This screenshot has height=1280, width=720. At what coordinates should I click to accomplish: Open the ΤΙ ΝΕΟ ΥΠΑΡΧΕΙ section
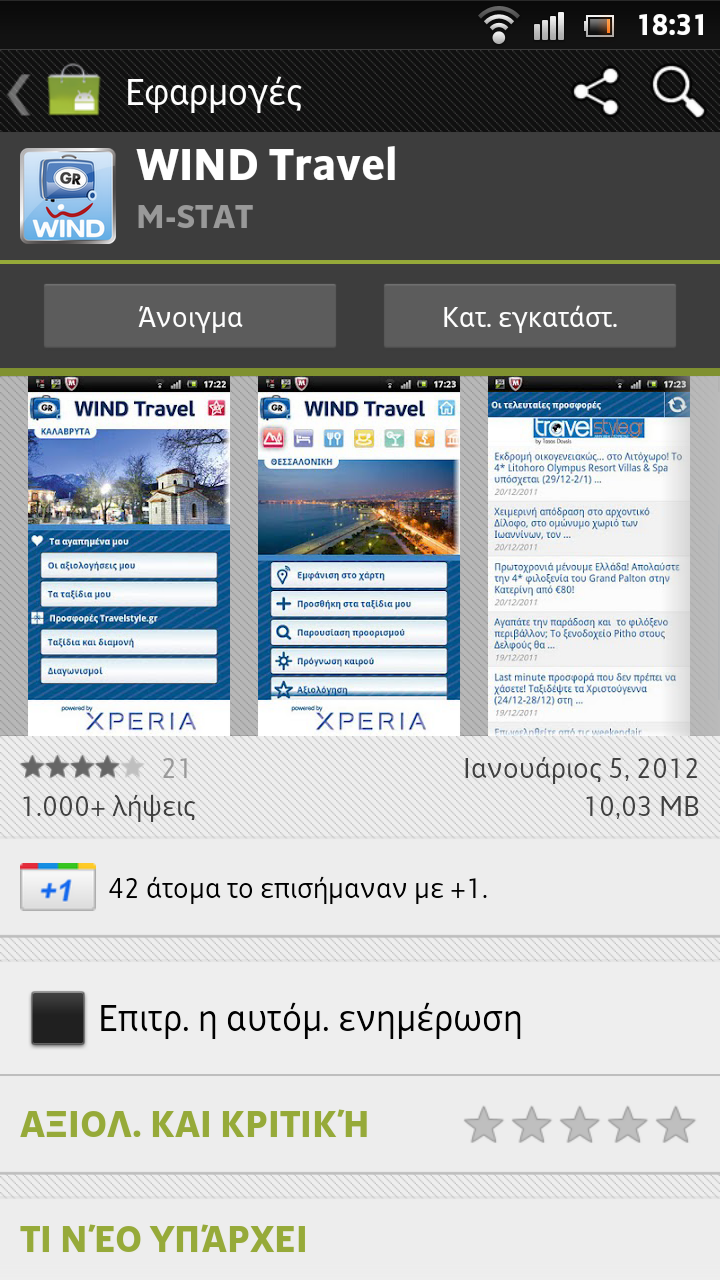(360, 1239)
